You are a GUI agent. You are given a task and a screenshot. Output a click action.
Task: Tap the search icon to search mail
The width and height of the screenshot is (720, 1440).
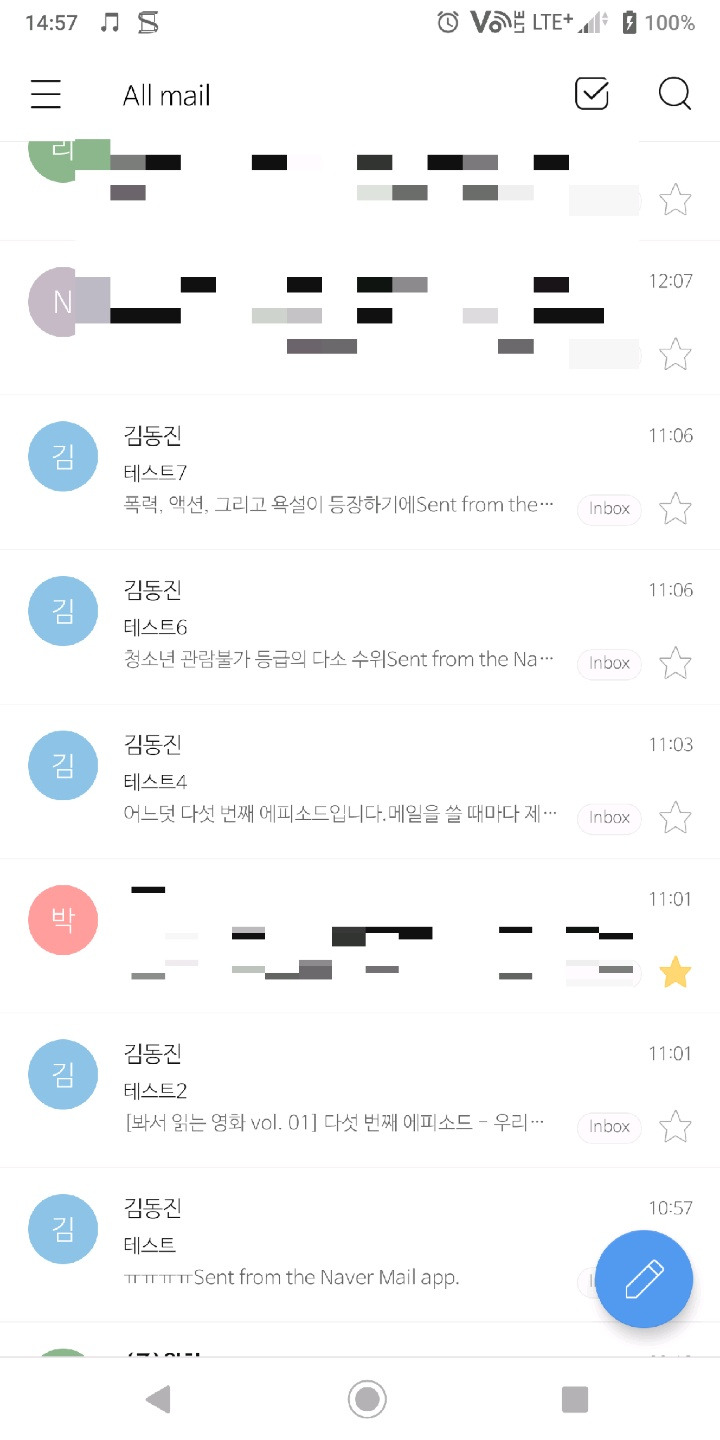(x=675, y=94)
